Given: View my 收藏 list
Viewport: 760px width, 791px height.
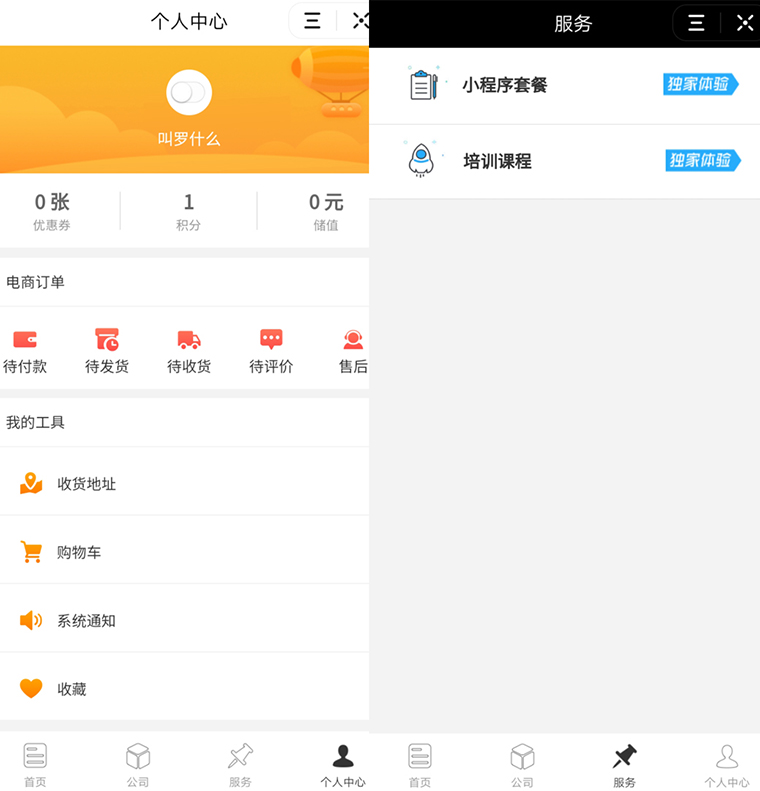Looking at the screenshot, I should click(x=184, y=689).
